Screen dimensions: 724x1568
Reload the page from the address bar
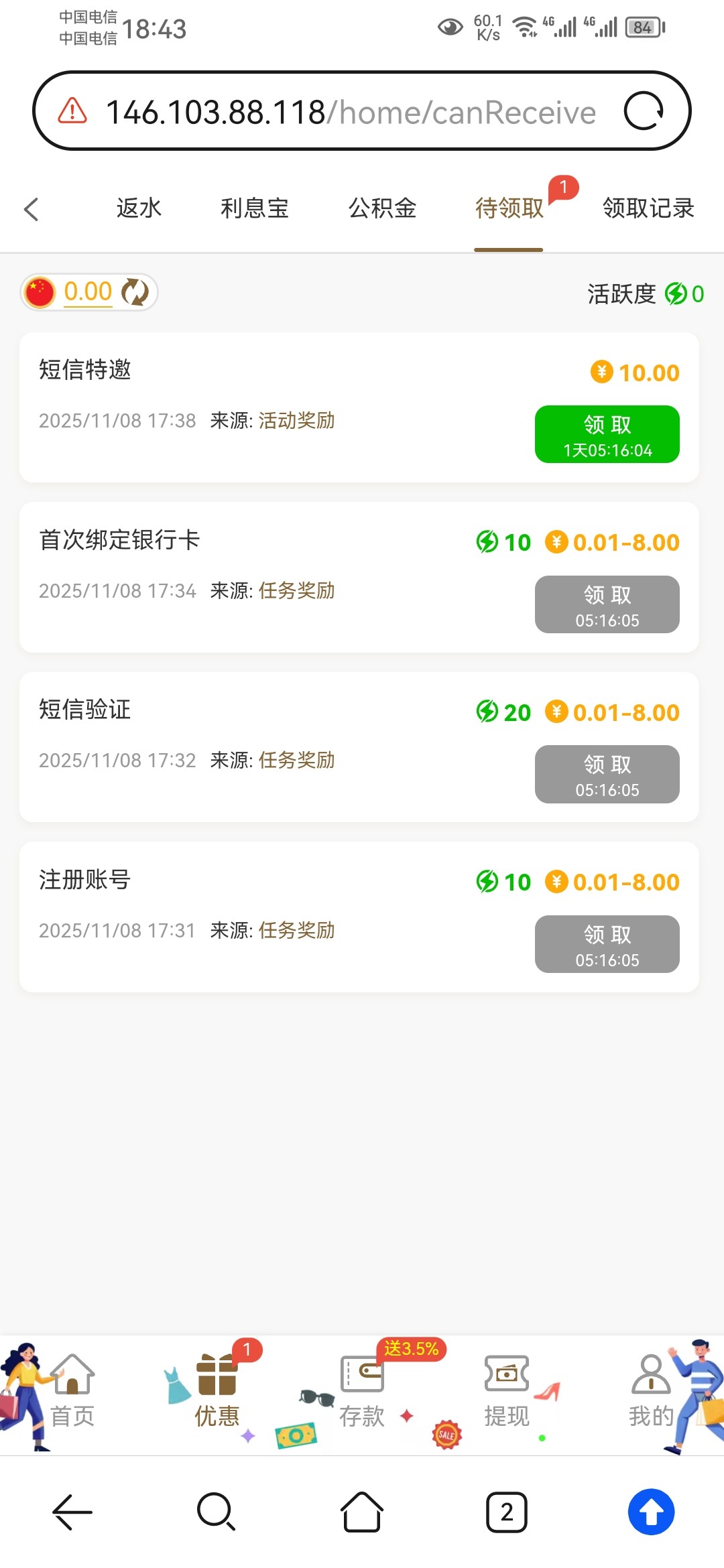pos(644,111)
